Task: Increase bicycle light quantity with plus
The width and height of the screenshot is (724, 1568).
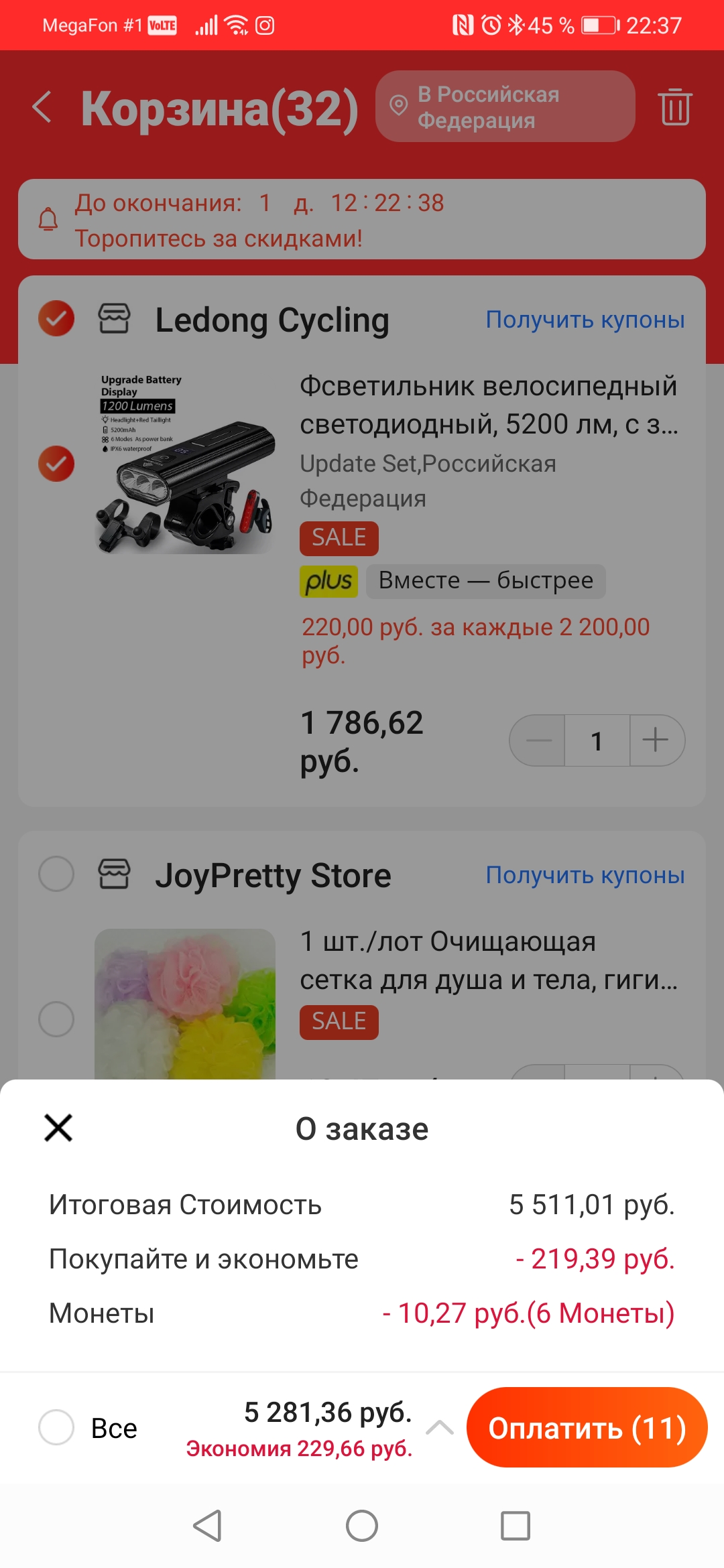Action: point(656,740)
